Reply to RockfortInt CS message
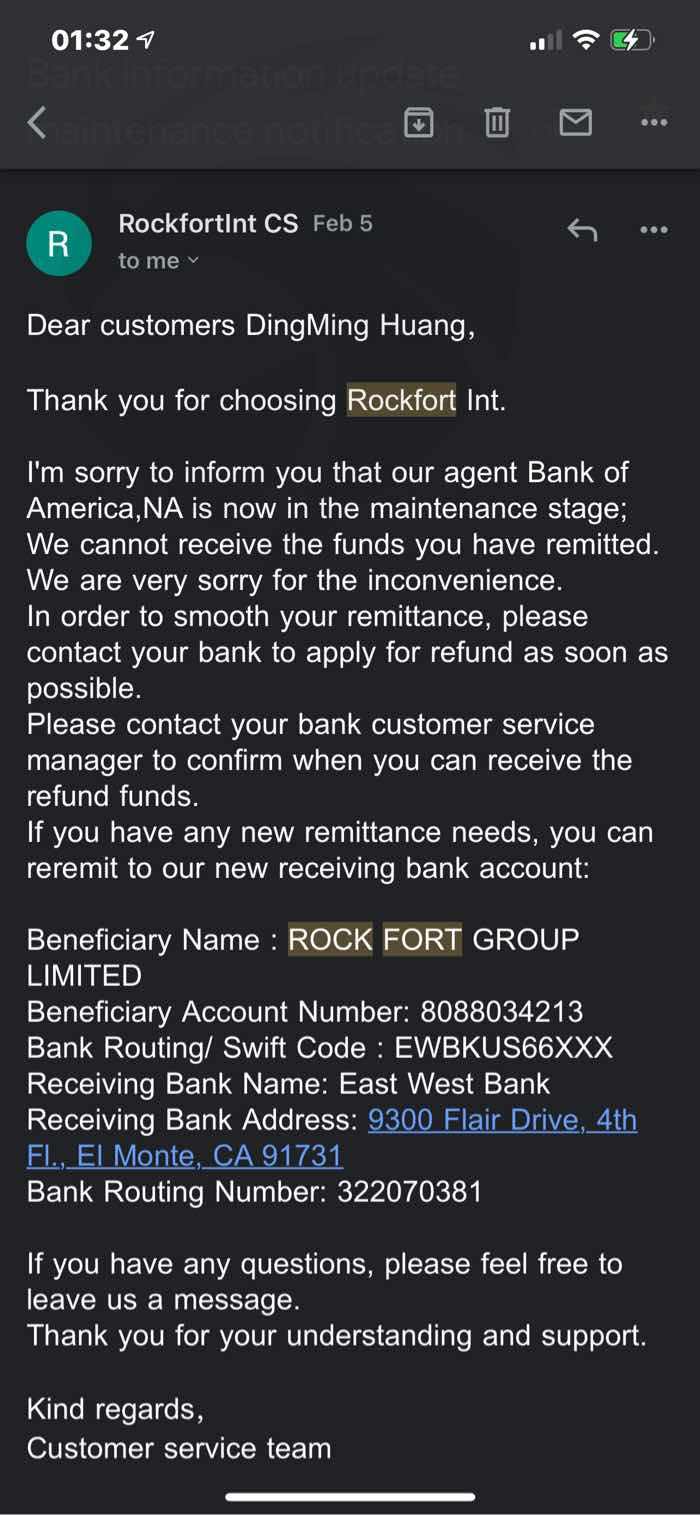The height and width of the screenshot is (1515, 700). coord(582,230)
